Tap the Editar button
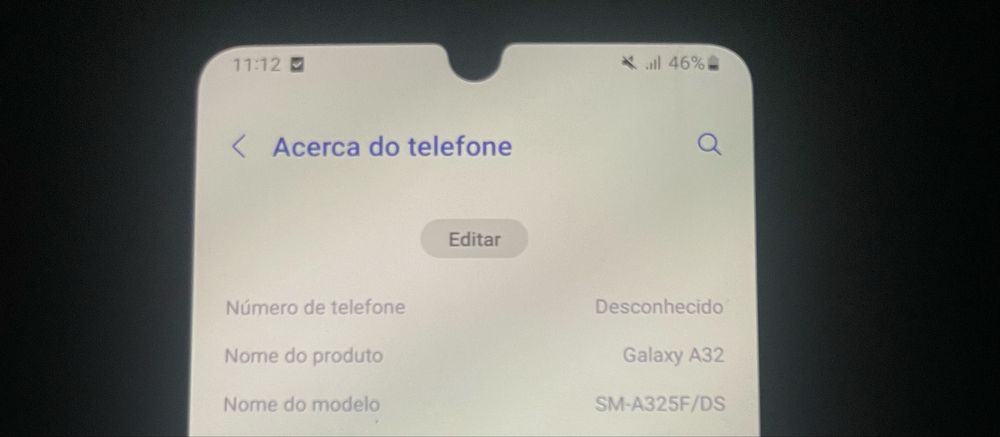 coord(474,240)
